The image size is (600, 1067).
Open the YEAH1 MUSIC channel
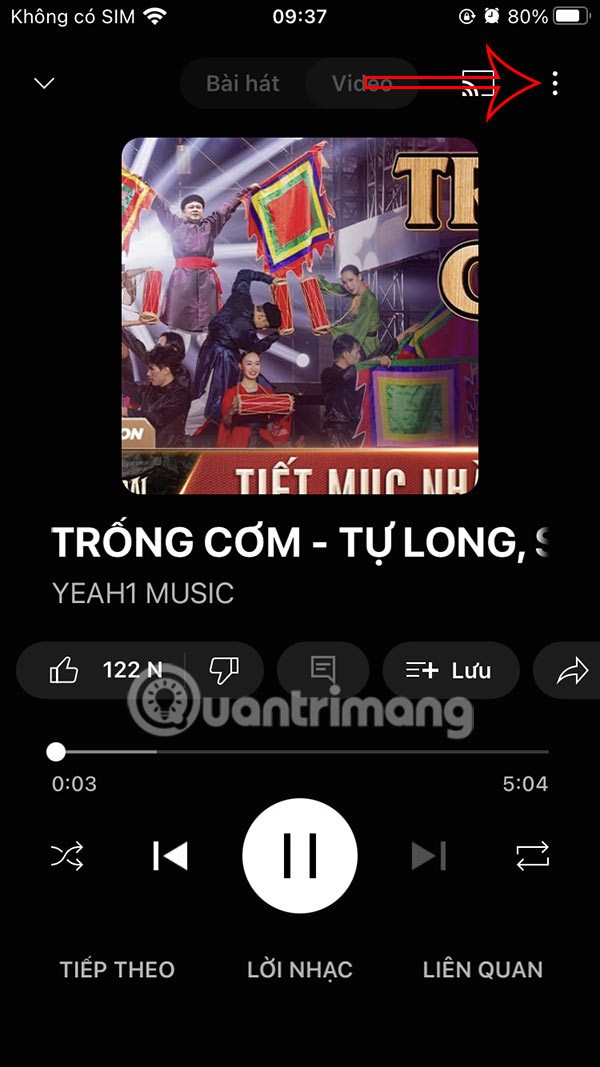click(x=143, y=593)
